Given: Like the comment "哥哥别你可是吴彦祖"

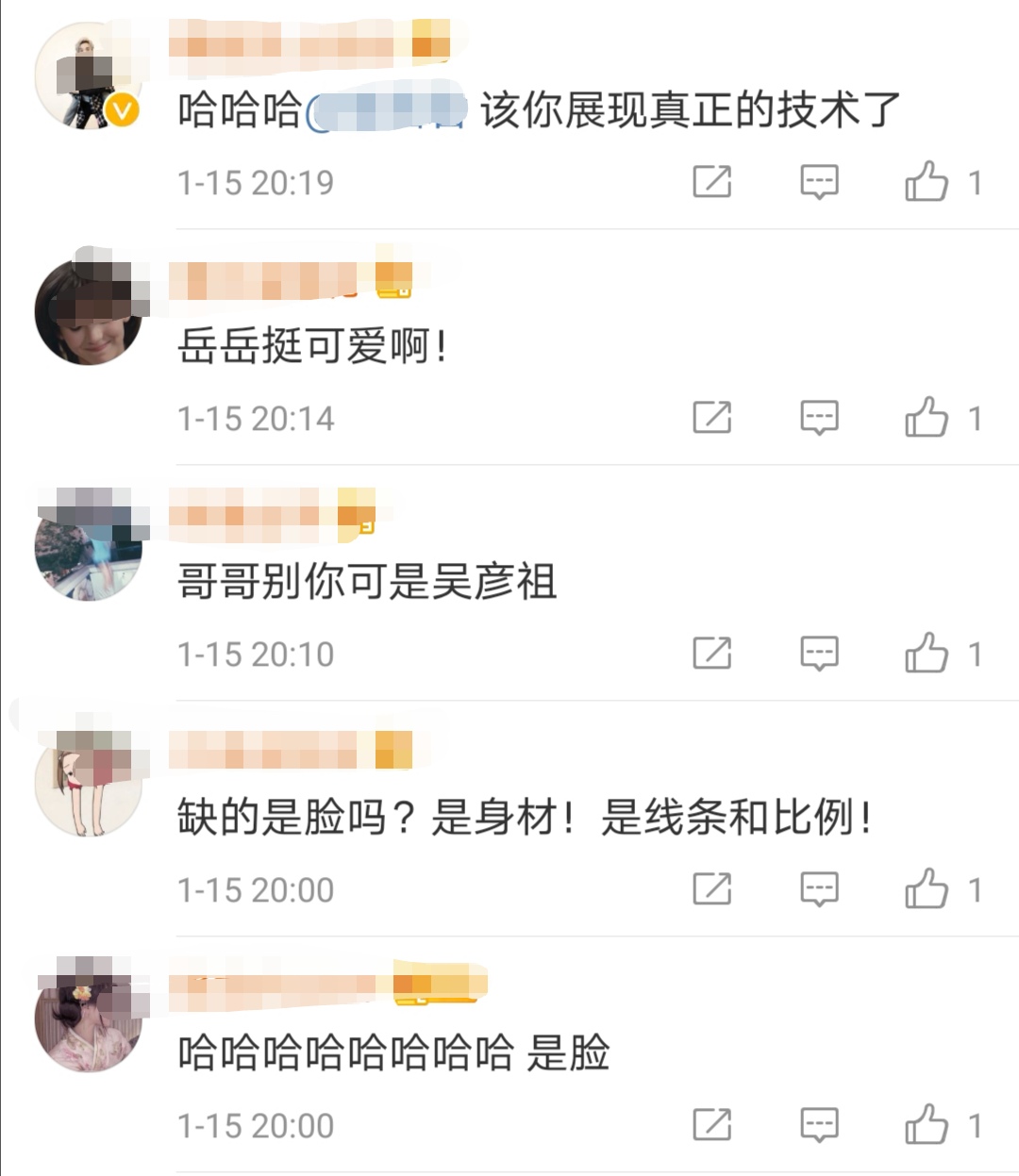Looking at the screenshot, I should pyautogui.click(x=927, y=653).
